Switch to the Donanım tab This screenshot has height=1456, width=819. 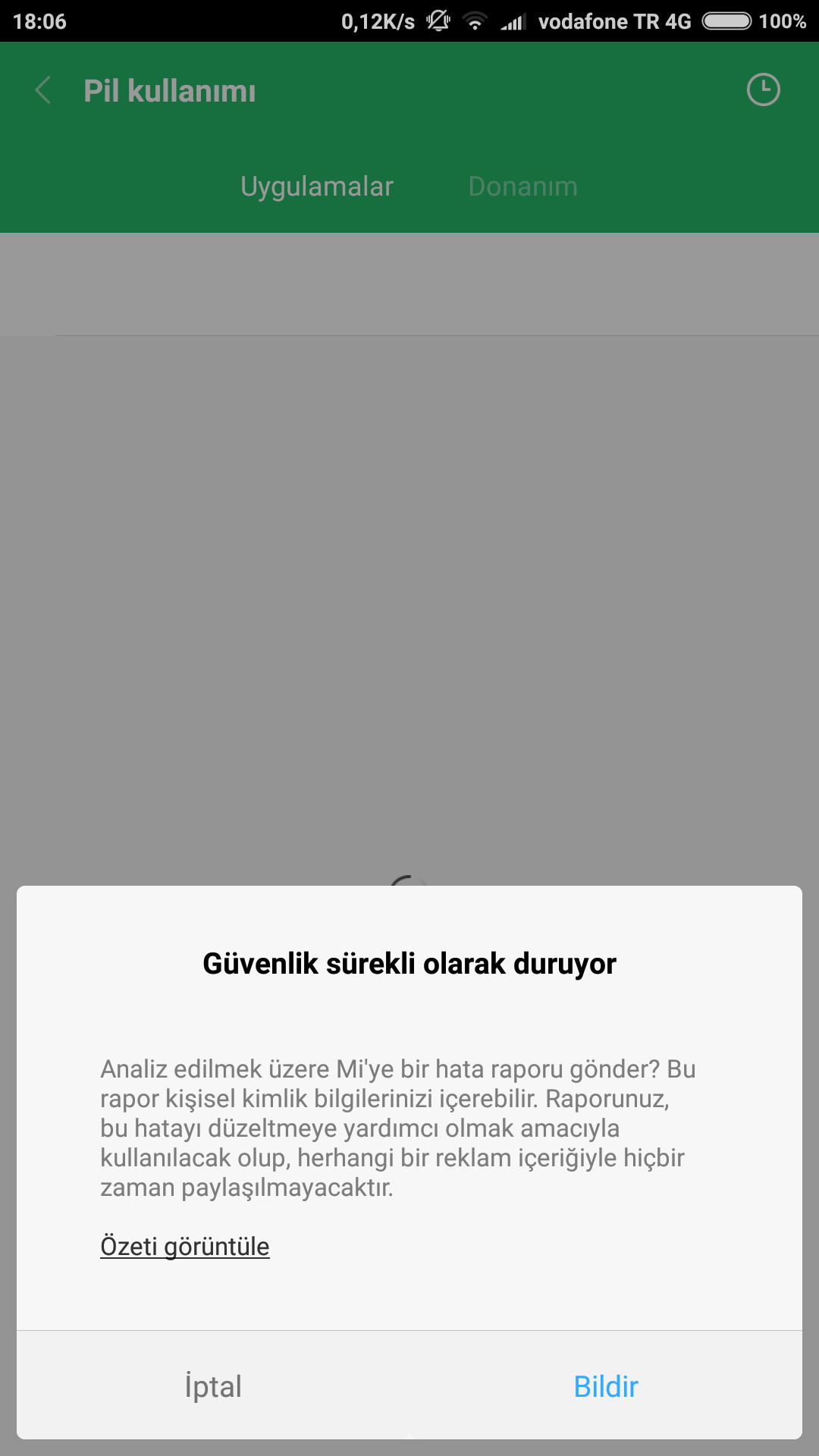pyautogui.click(x=522, y=187)
